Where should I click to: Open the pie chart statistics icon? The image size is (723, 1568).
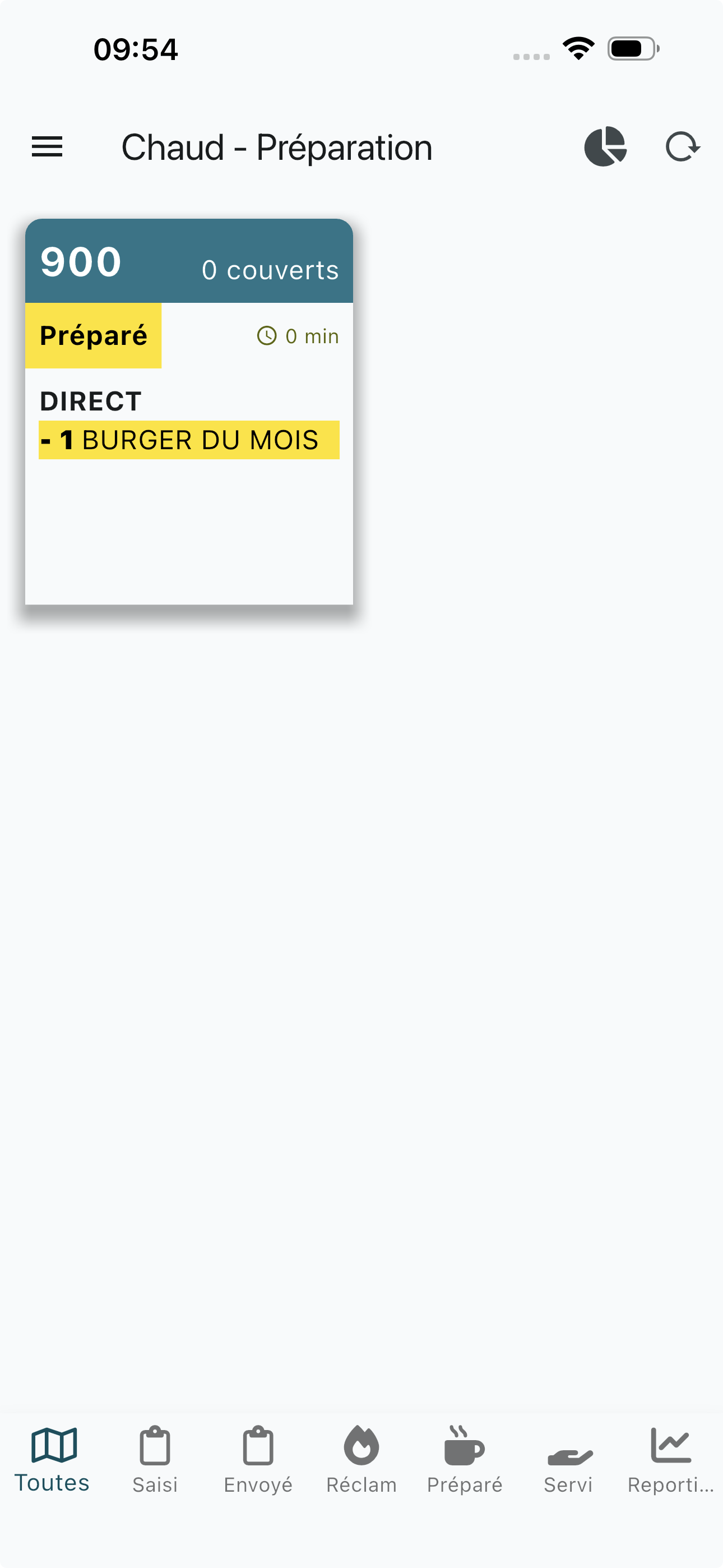(605, 147)
